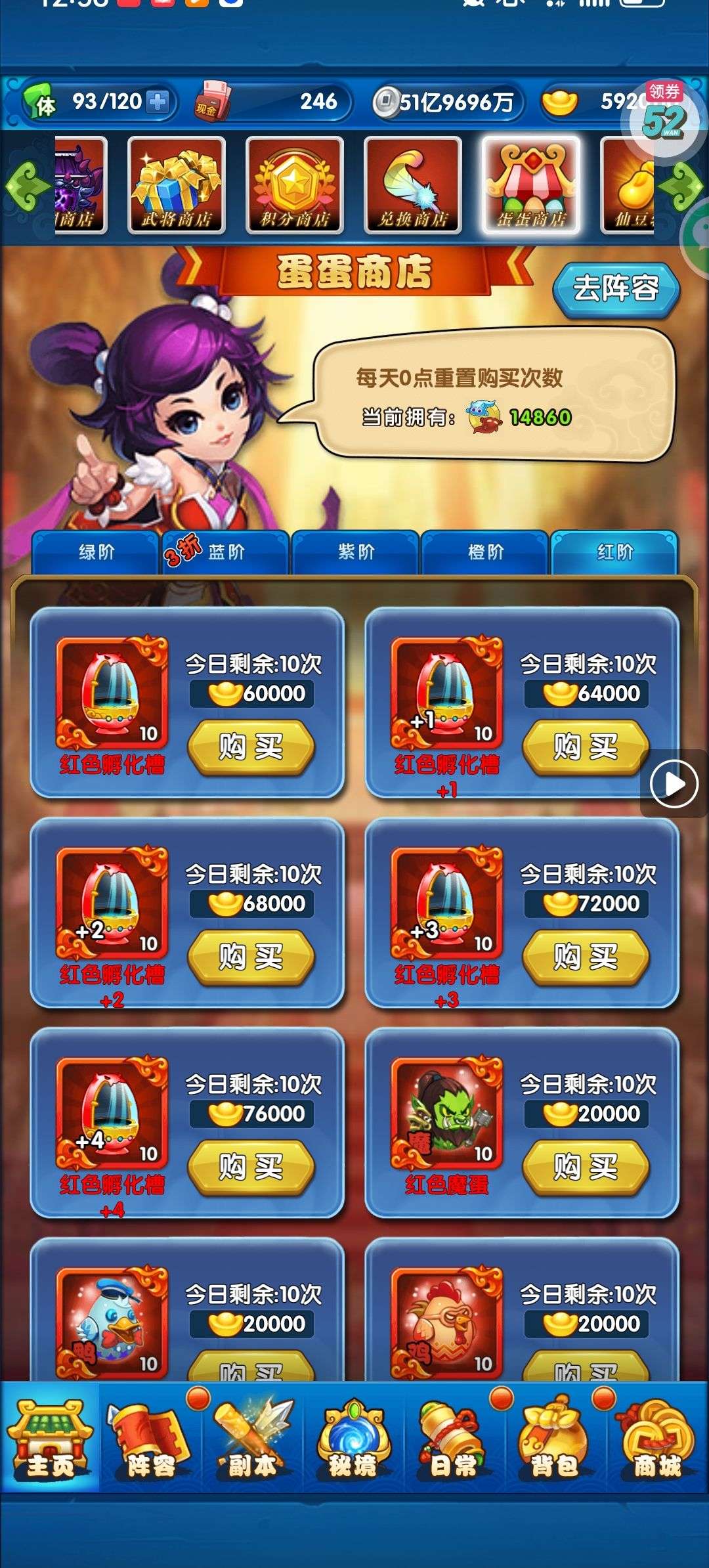Tap the 去阵容 button
Screen dimensions: 709x1568
point(615,288)
